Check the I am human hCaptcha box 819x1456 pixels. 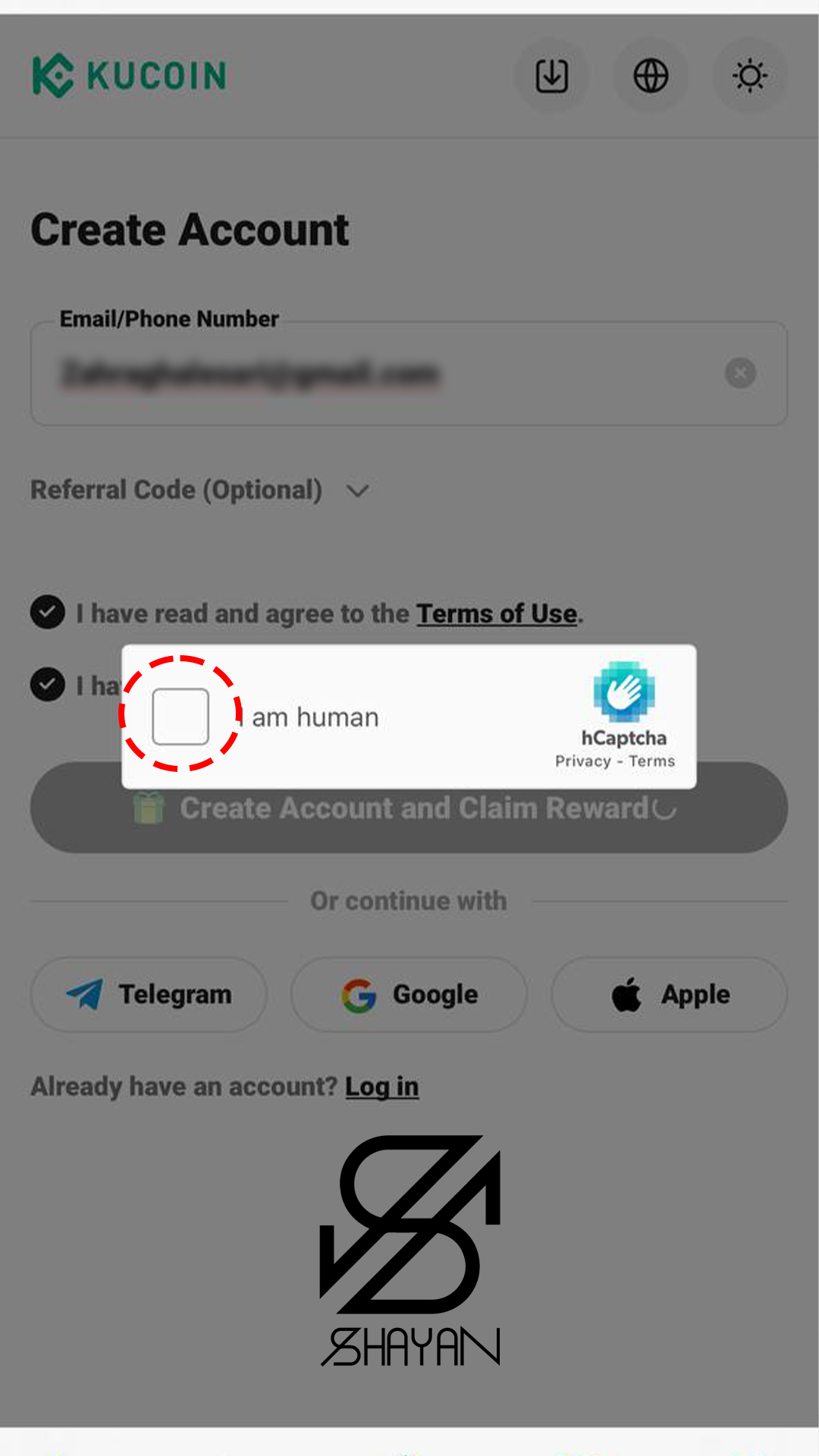[x=180, y=716]
